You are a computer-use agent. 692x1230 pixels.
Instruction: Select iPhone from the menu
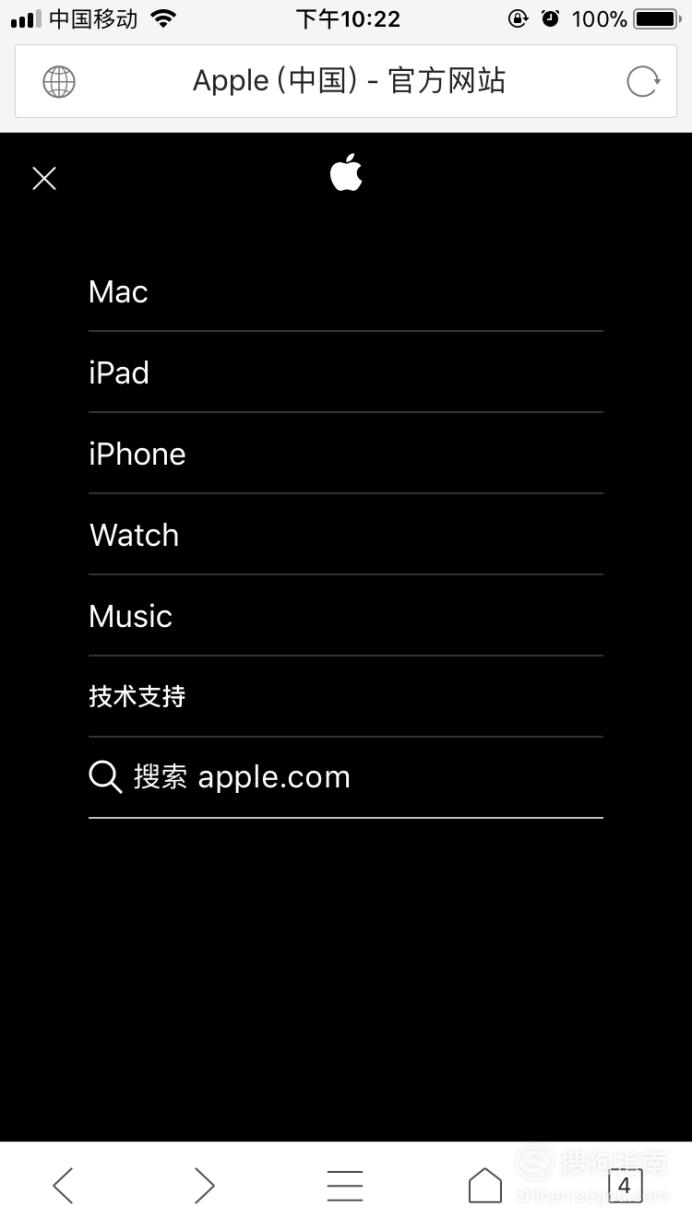(x=345, y=454)
